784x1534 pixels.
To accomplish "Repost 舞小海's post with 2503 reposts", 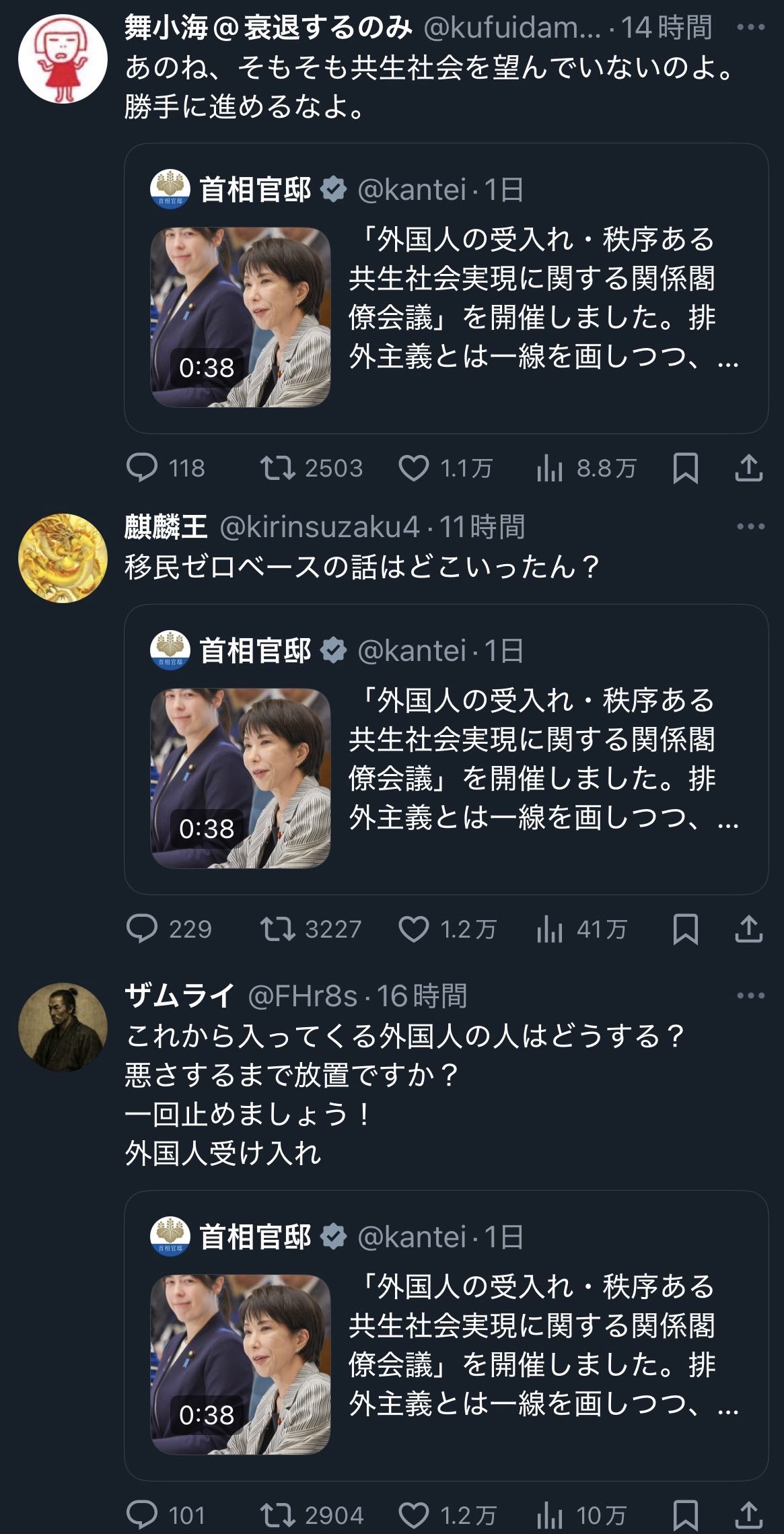I will pos(278,468).
